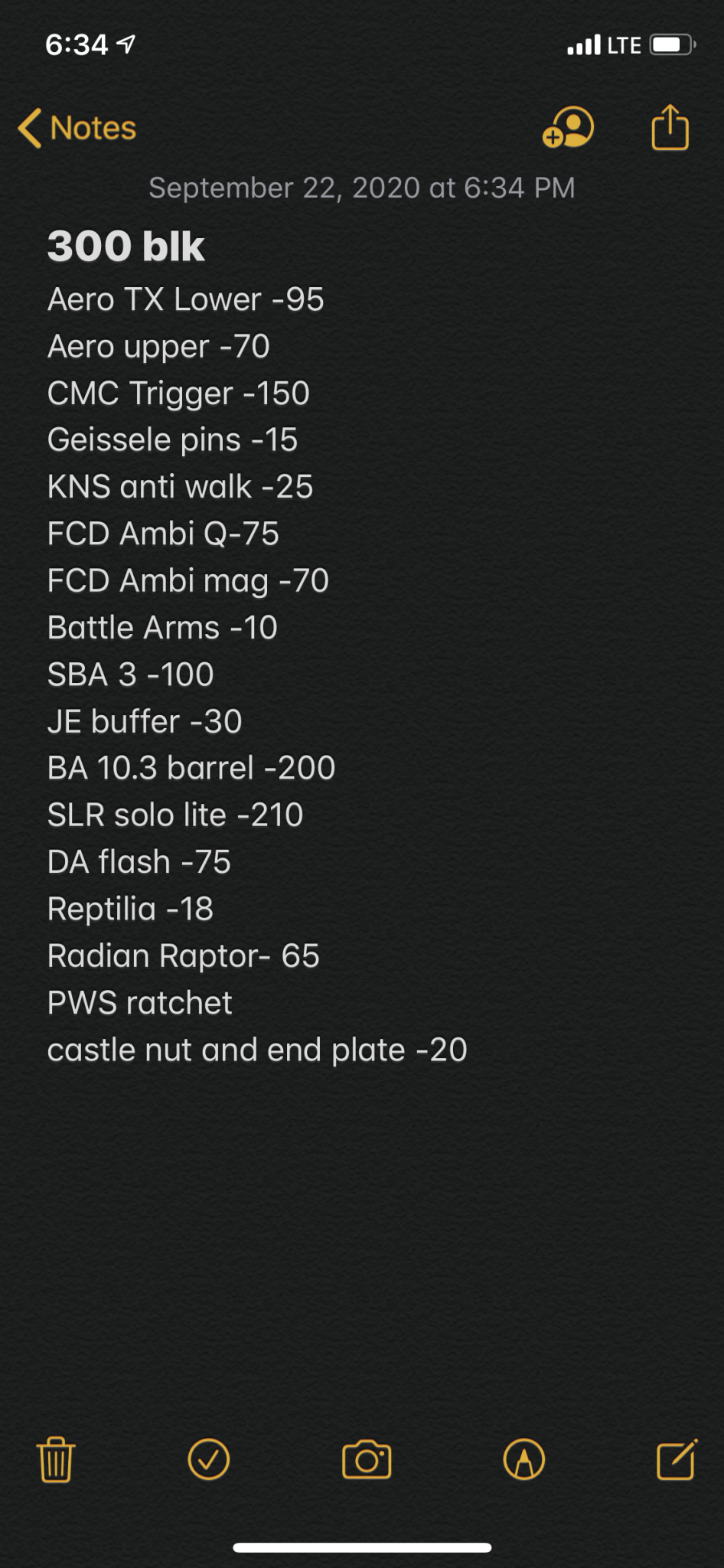Add a checklist to the note
Image resolution: width=724 pixels, height=1568 pixels.
[209, 1459]
